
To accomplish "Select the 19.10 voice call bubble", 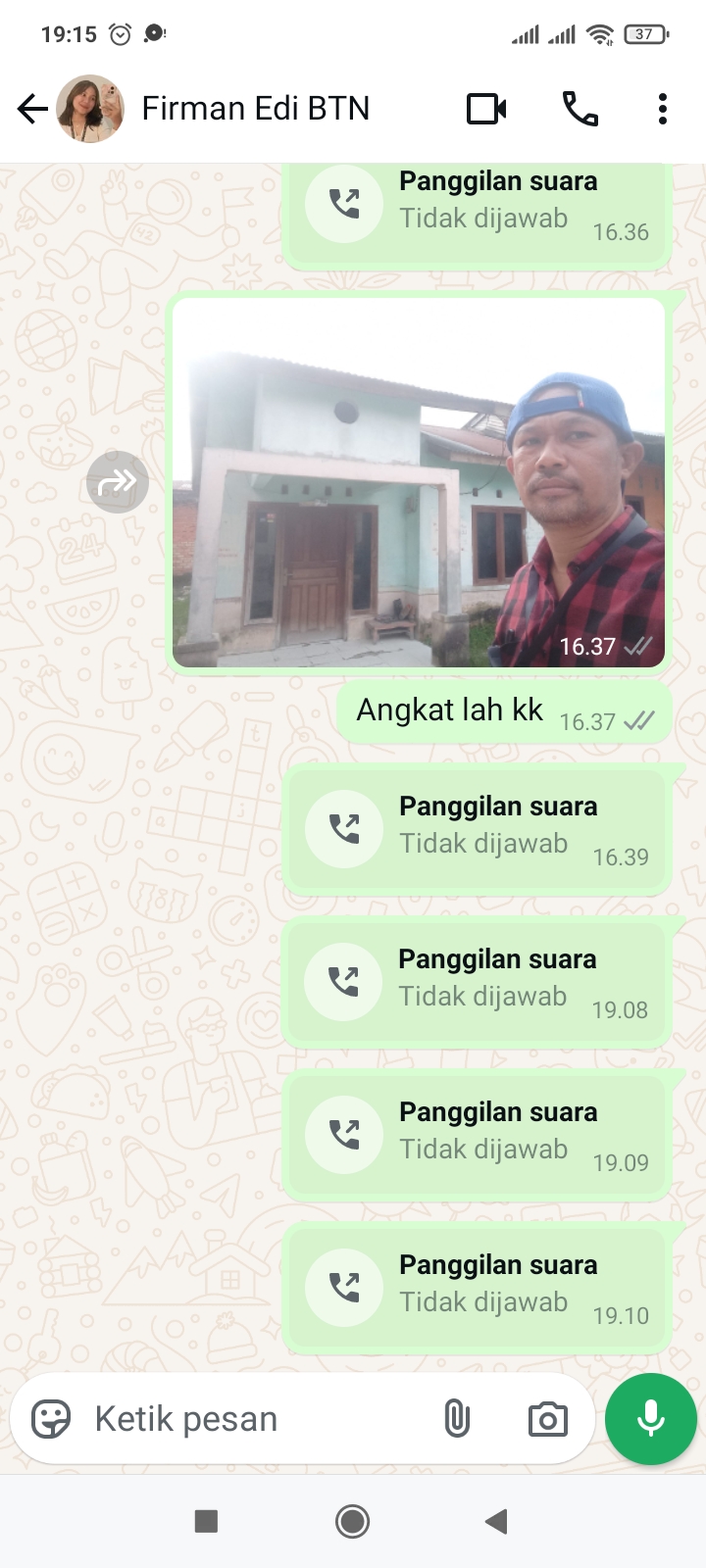I will coord(478,1287).
